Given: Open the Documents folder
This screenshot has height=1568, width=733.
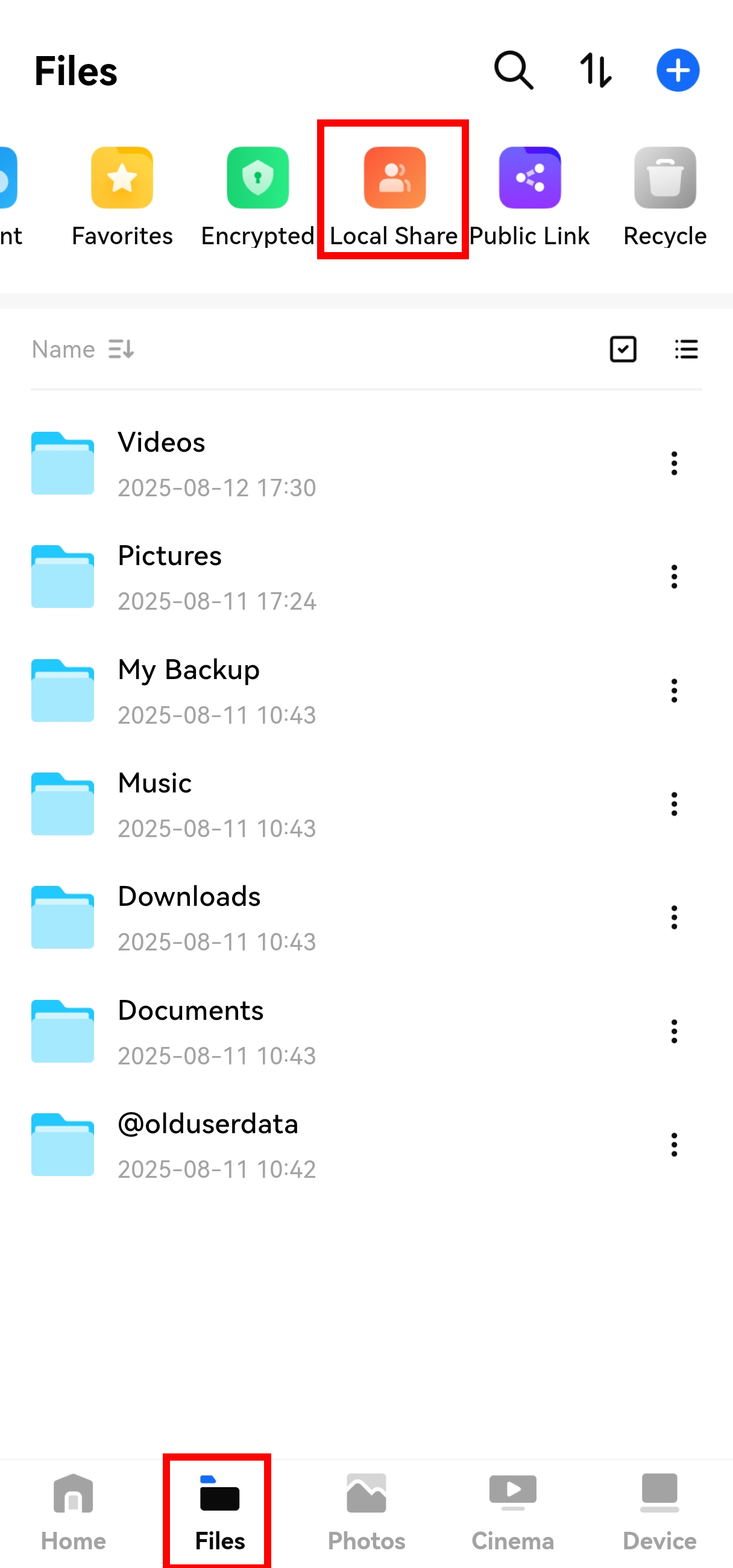Looking at the screenshot, I should point(190,1031).
